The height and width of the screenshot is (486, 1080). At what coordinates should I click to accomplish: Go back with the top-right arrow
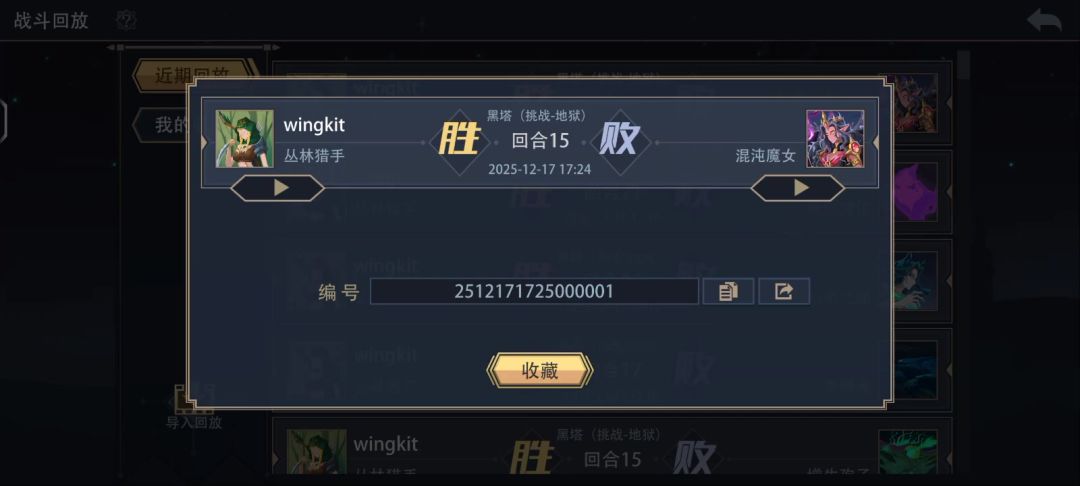[1044, 20]
